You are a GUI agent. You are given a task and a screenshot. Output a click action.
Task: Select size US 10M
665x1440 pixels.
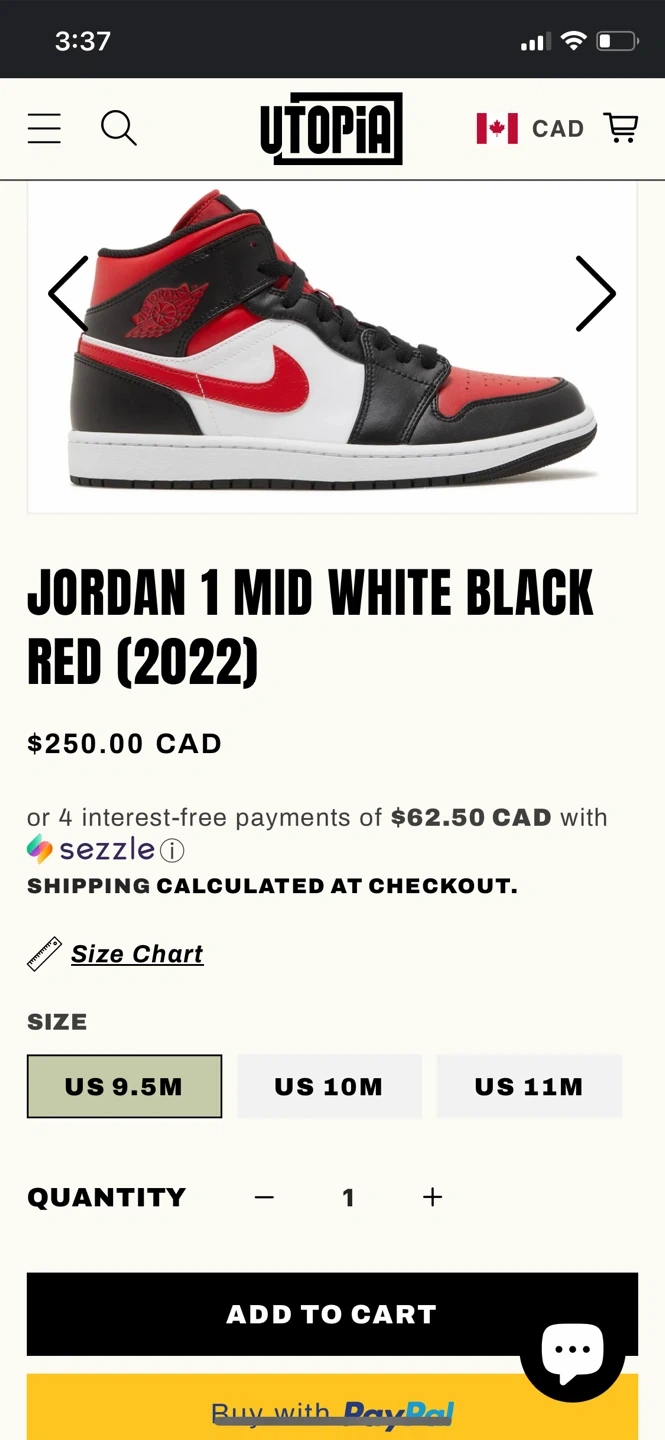329,1086
